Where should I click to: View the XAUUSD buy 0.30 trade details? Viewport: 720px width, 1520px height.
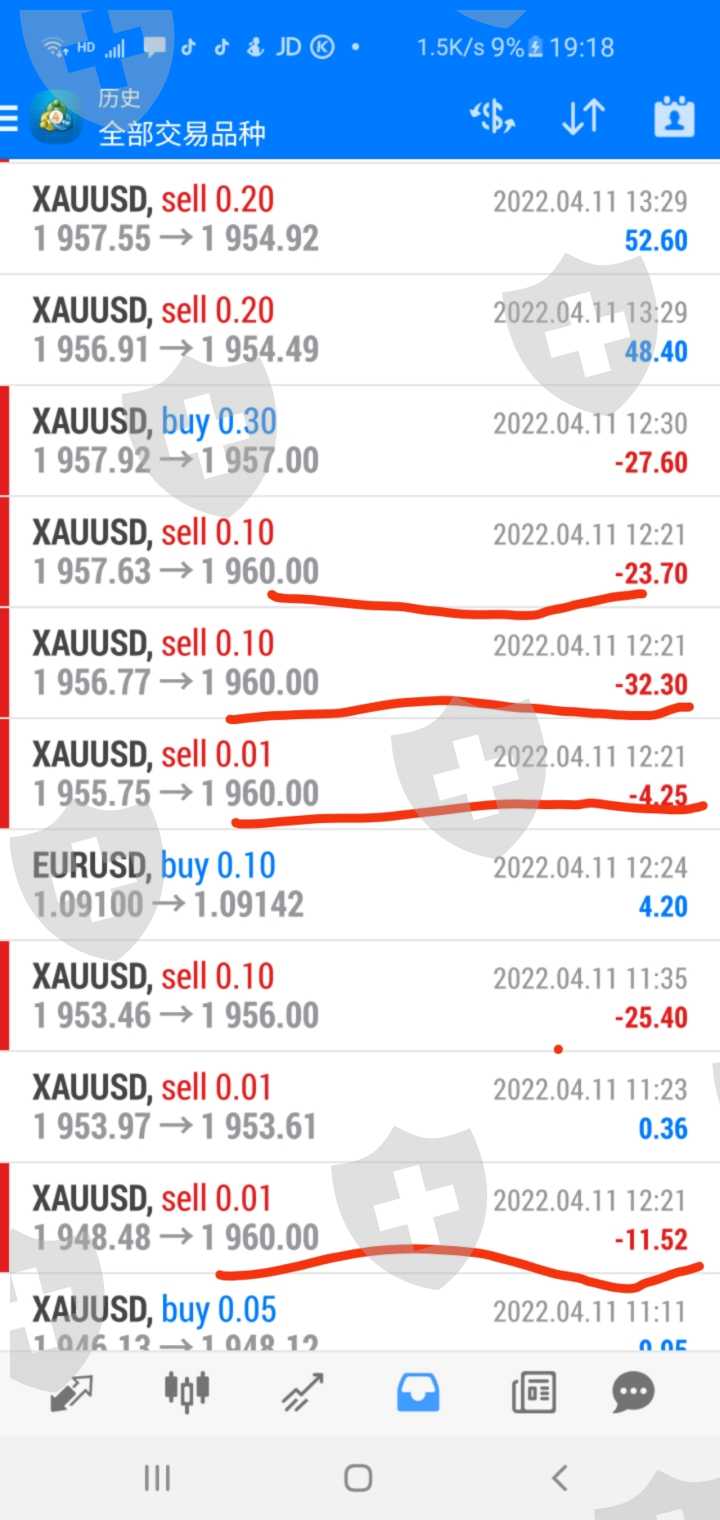coord(360,441)
